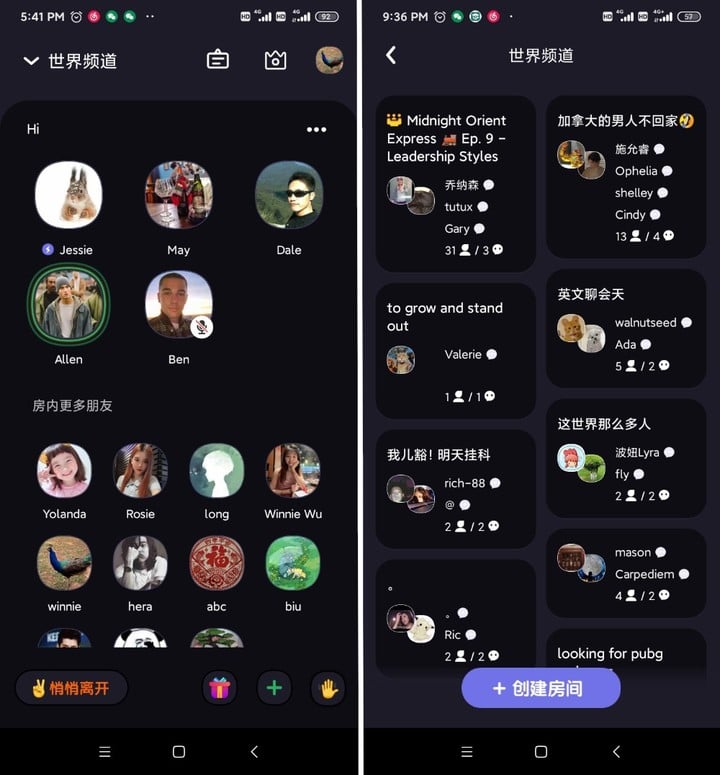The height and width of the screenshot is (775, 720).
Task: Tap on Ben's muted speaker avatar
Action: pos(179,304)
